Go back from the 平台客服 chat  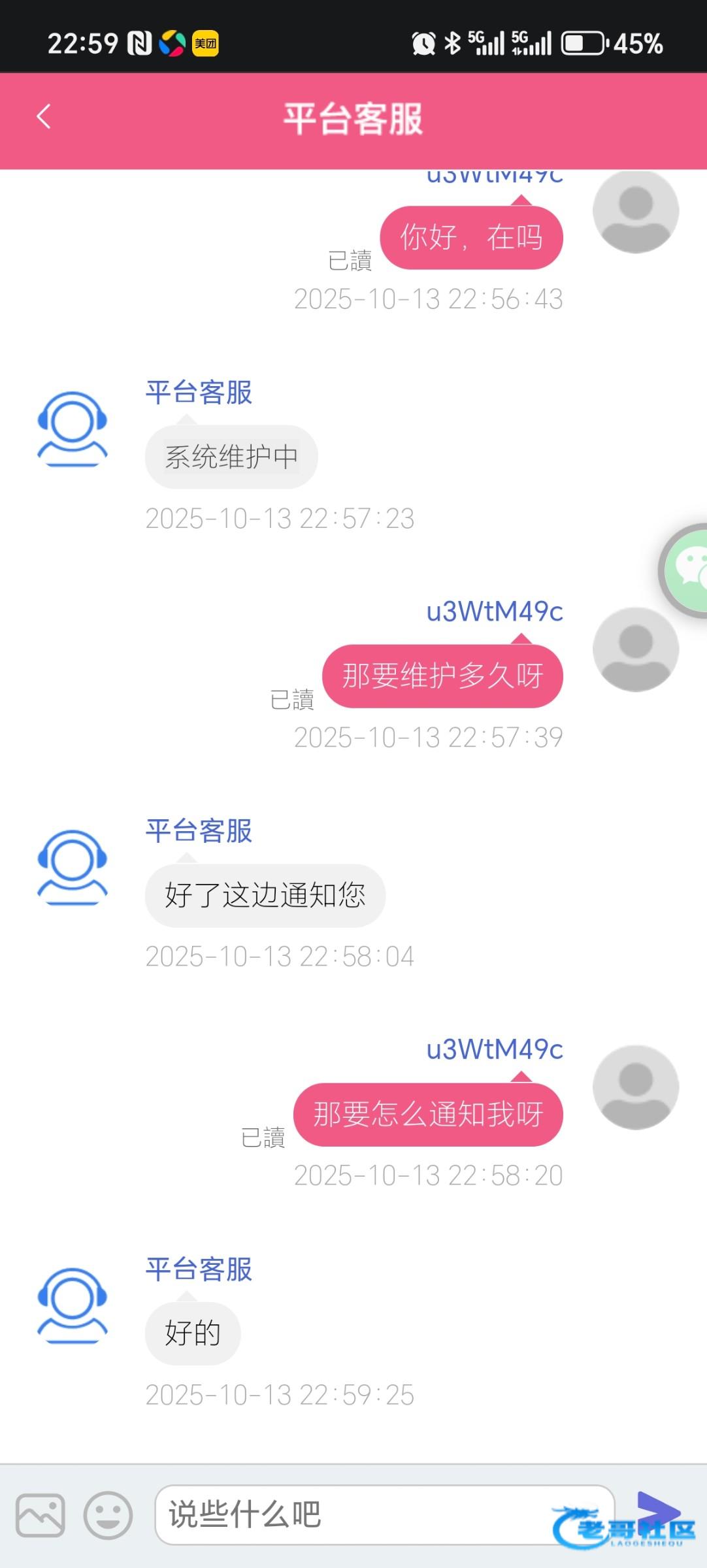[44, 118]
